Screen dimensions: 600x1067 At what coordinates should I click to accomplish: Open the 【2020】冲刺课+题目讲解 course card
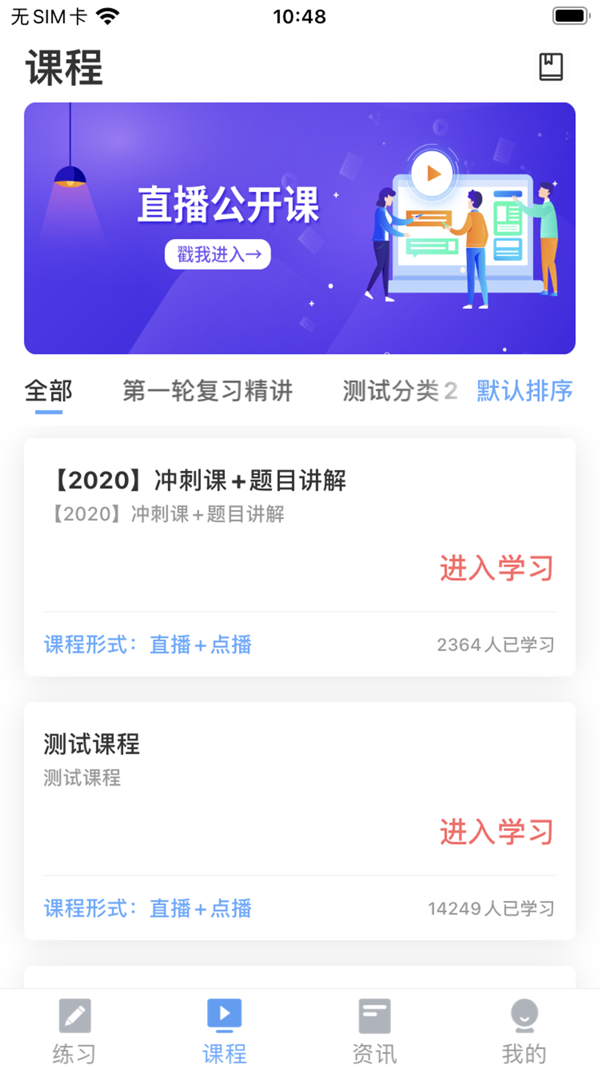300,557
